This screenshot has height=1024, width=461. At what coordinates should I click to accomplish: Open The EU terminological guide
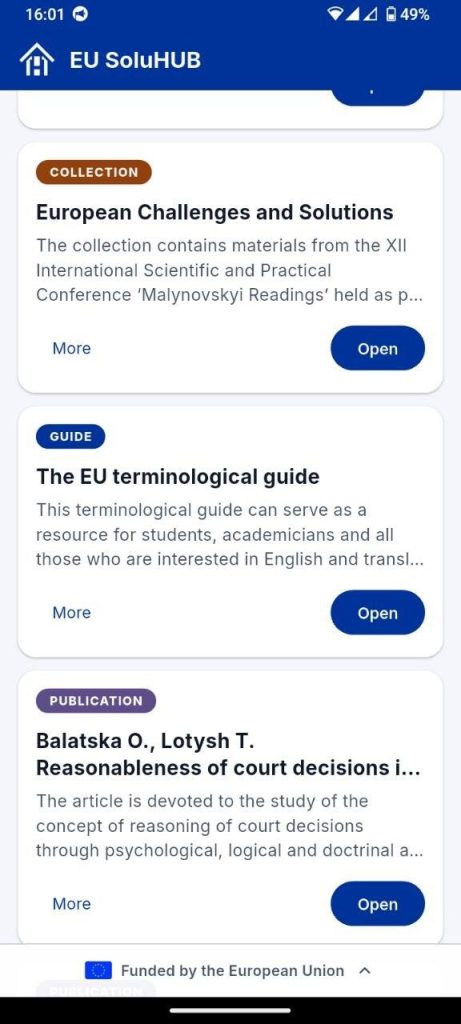pyautogui.click(x=377, y=613)
